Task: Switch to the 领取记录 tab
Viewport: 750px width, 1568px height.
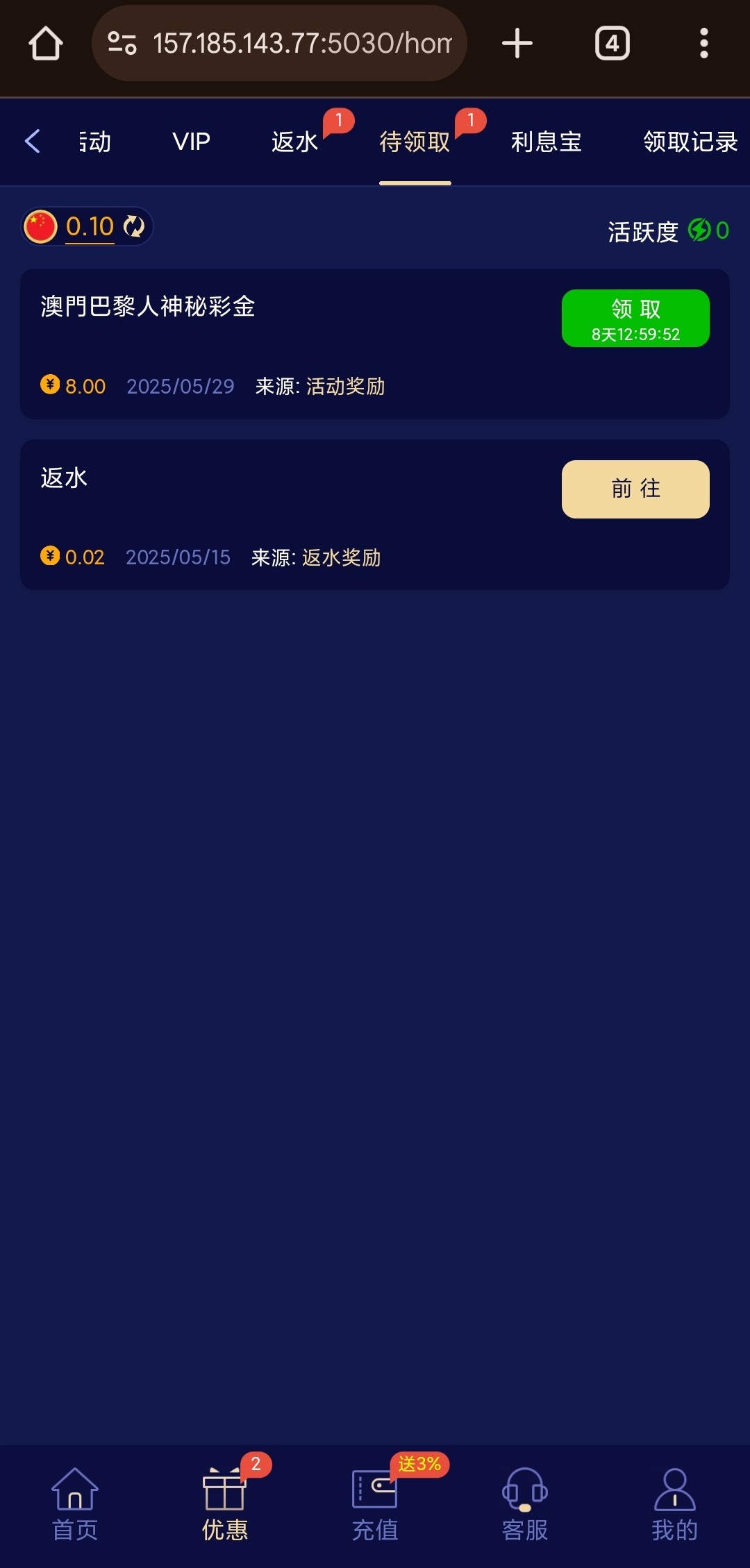Action: point(690,142)
